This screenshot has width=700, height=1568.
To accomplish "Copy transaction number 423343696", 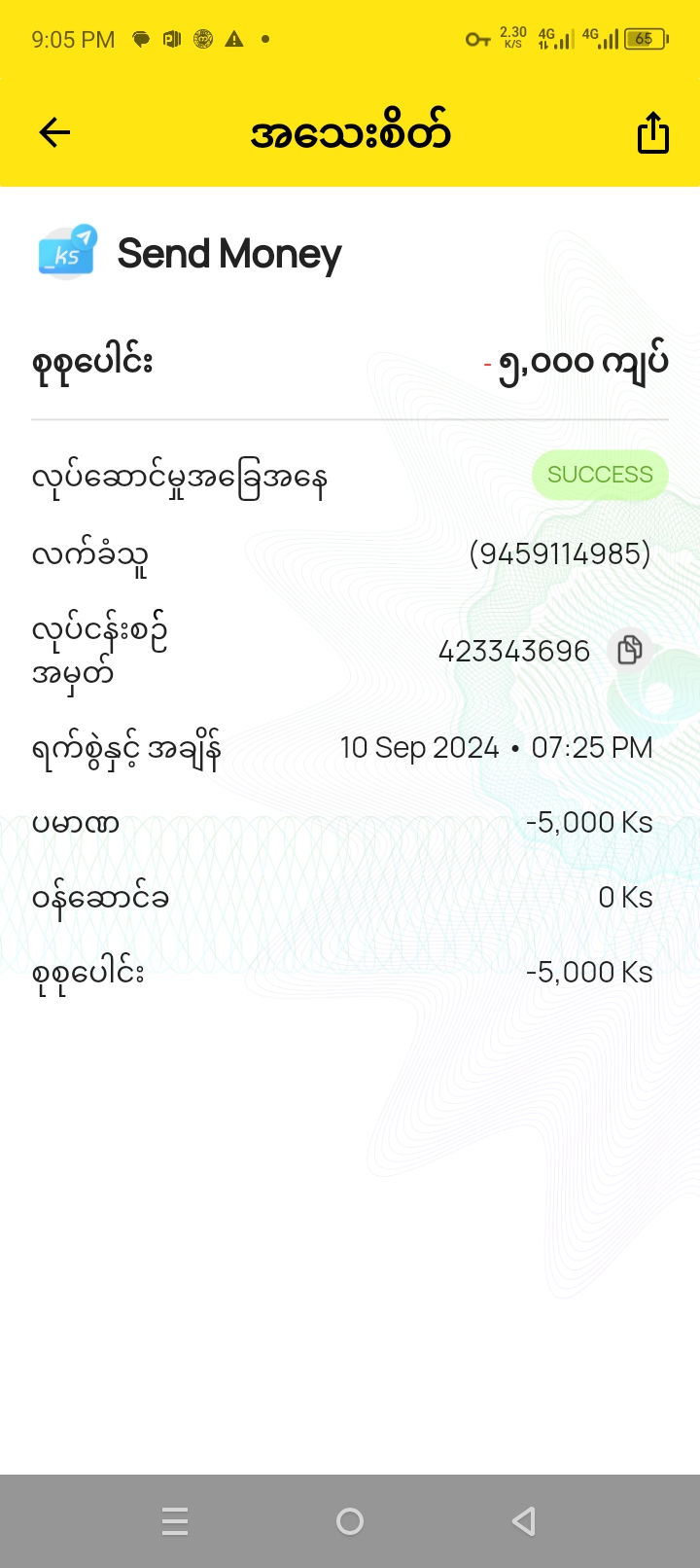I will (x=630, y=649).
